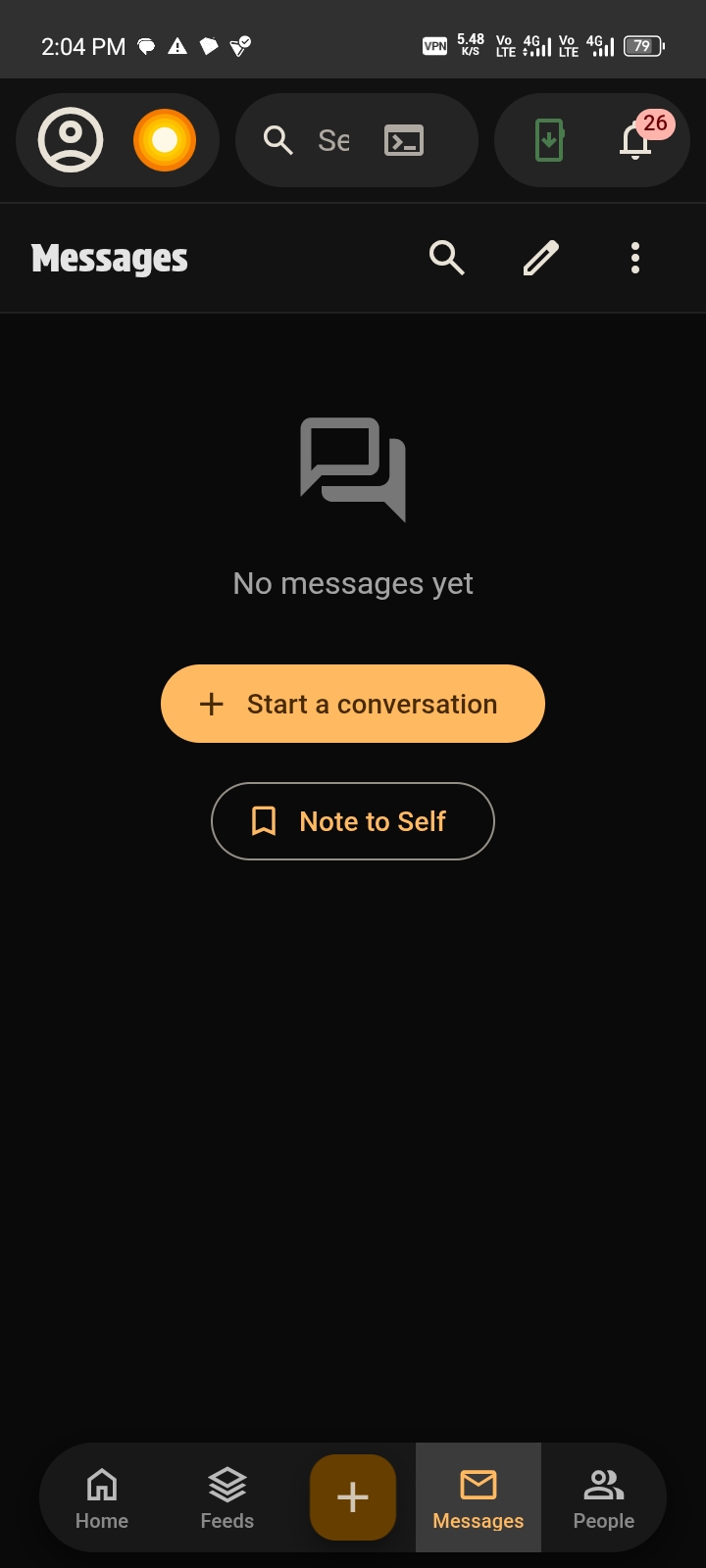706x1568 pixels.
Task: Open Note to Self
Action: [x=353, y=821]
